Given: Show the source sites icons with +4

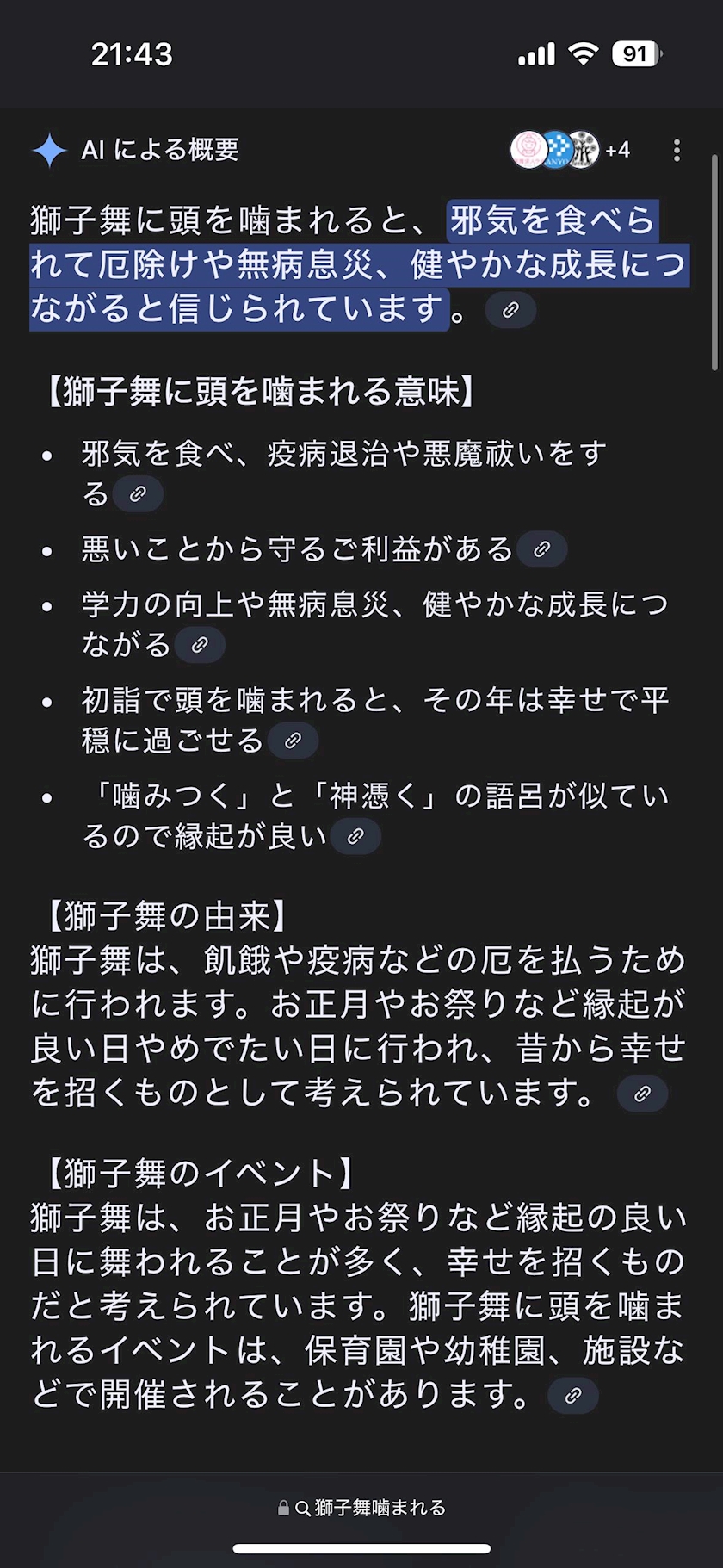Looking at the screenshot, I should (x=570, y=150).
